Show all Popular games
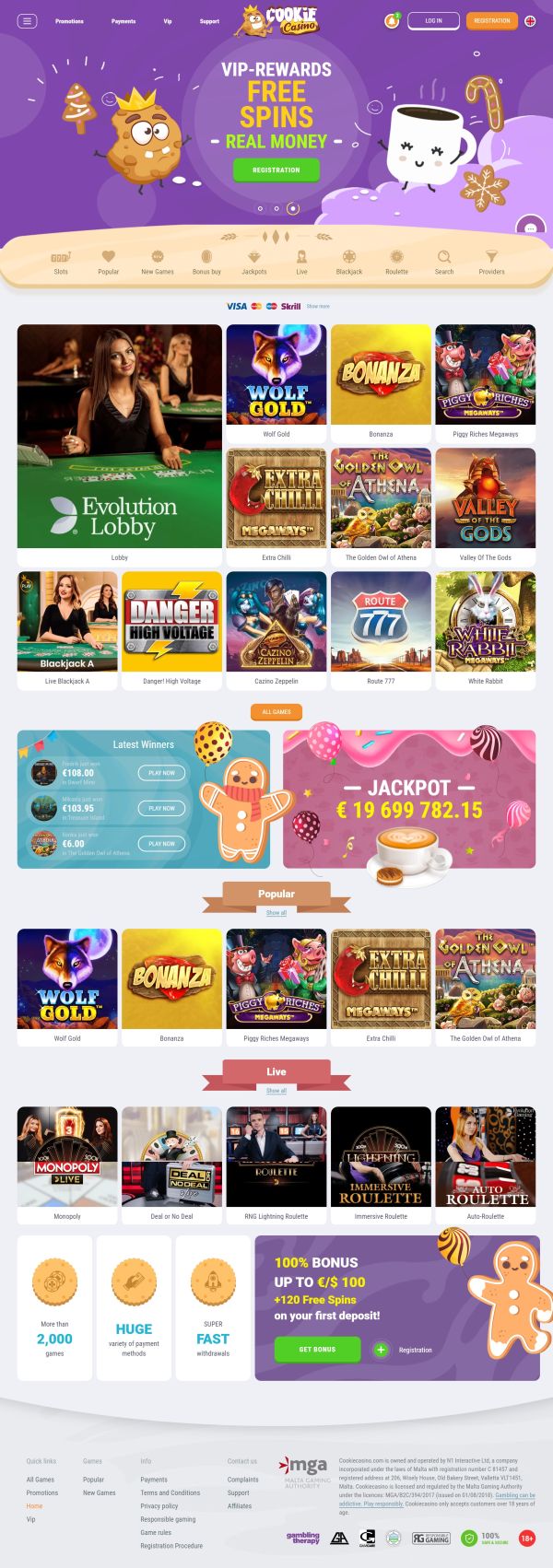 pyautogui.click(x=276, y=913)
